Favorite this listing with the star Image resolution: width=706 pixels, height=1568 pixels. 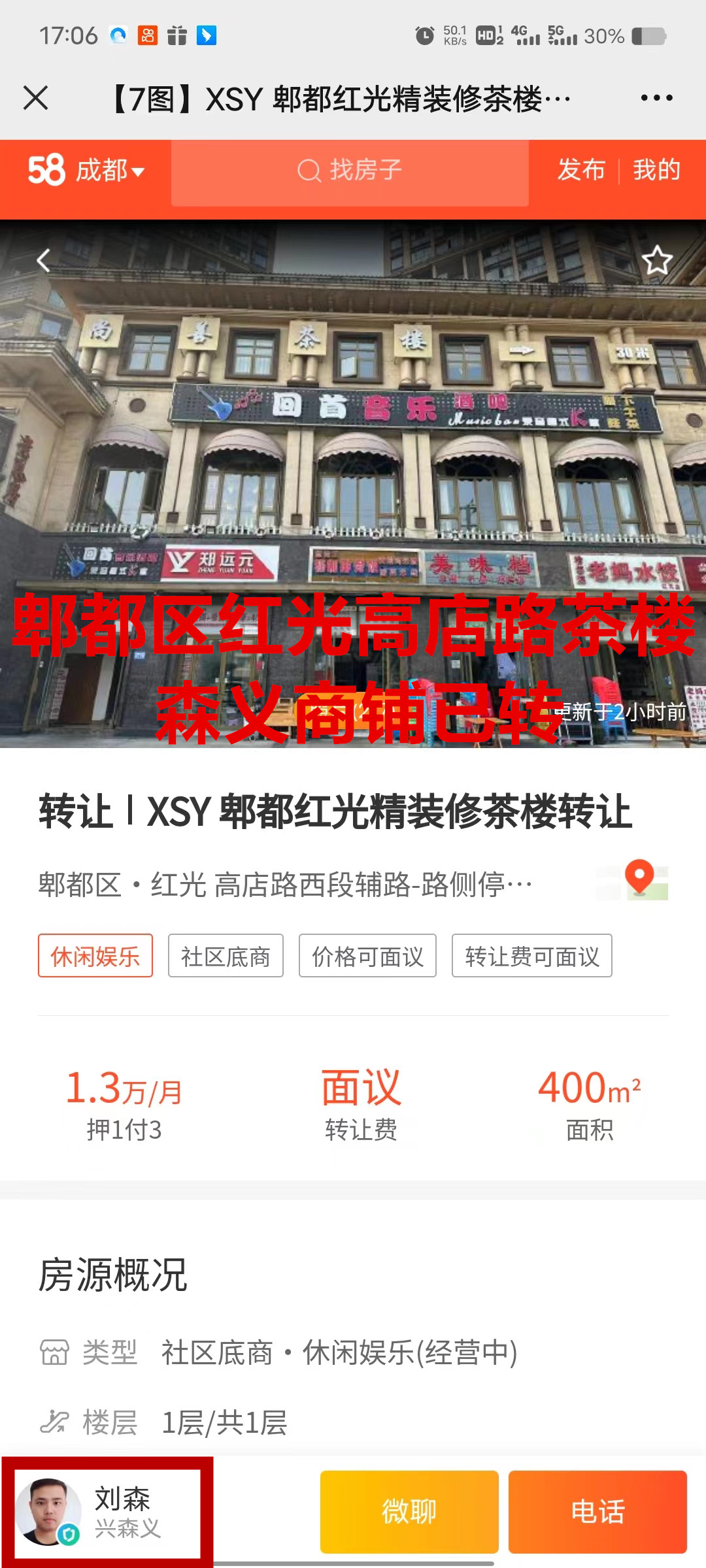click(656, 261)
